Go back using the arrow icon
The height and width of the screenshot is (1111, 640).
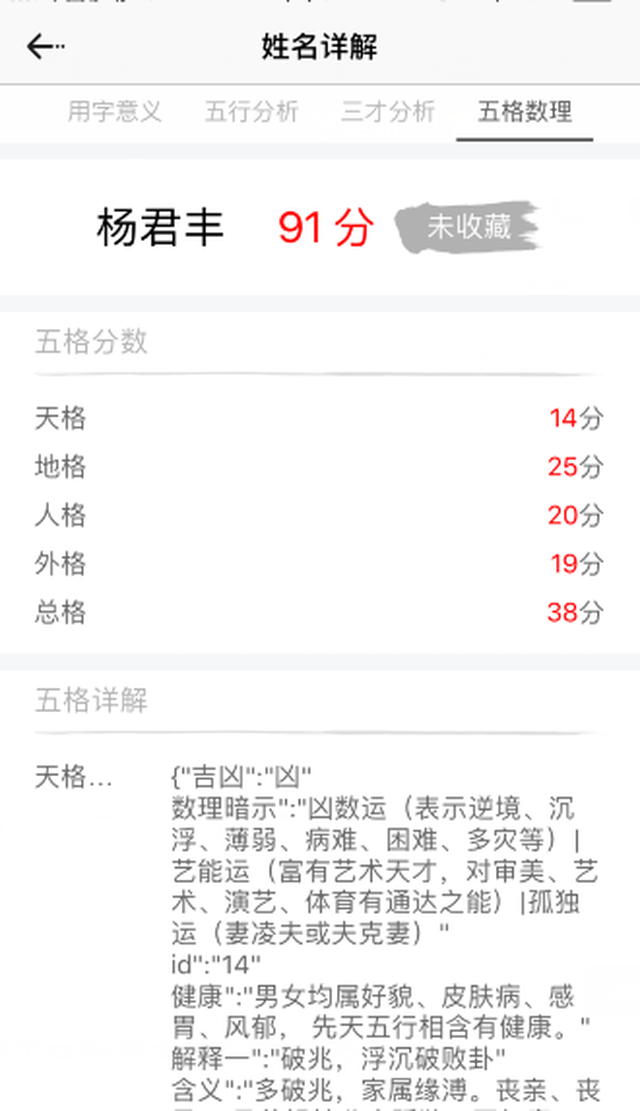[45, 46]
